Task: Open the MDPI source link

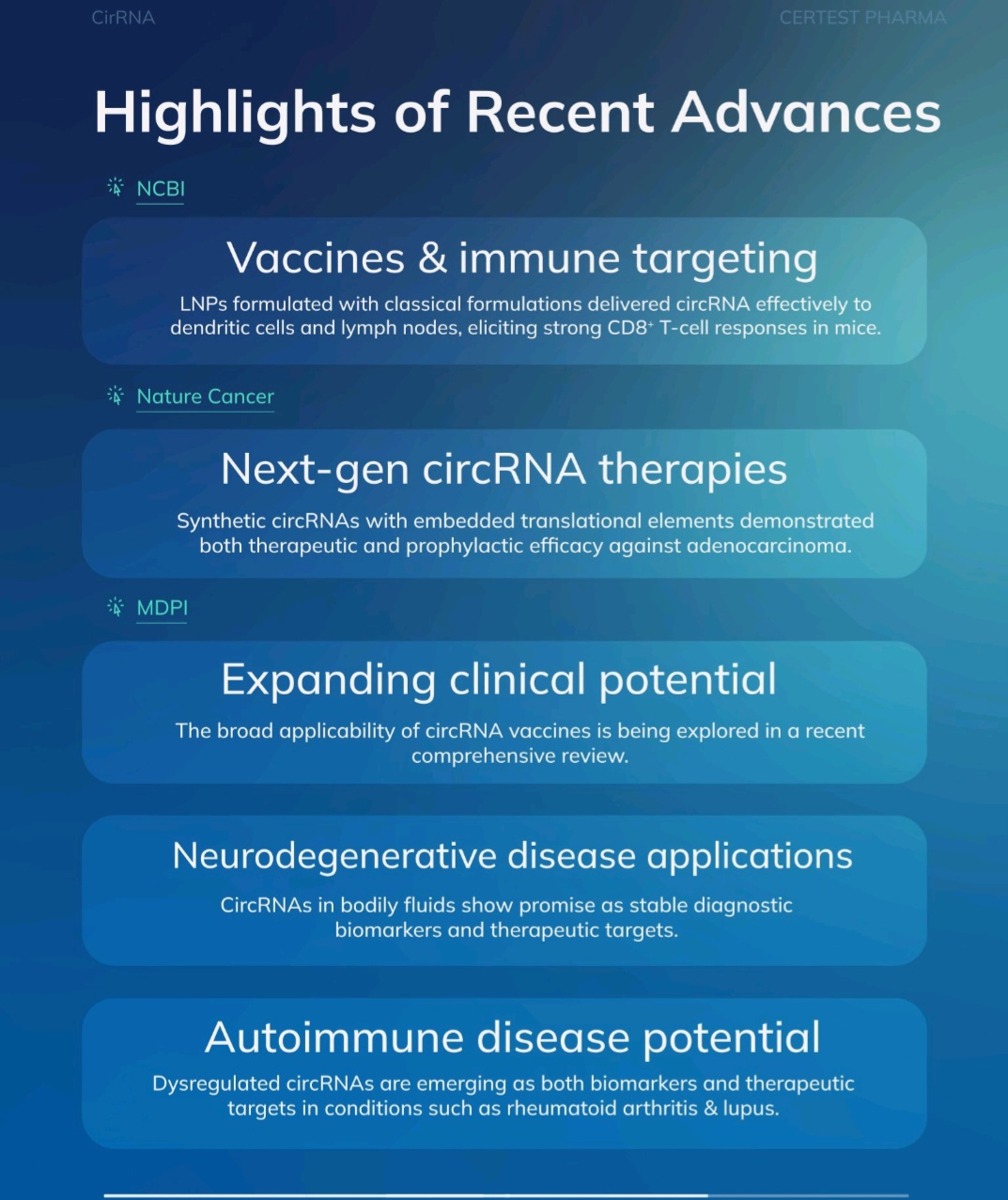Action: pyautogui.click(x=162, y=607)
